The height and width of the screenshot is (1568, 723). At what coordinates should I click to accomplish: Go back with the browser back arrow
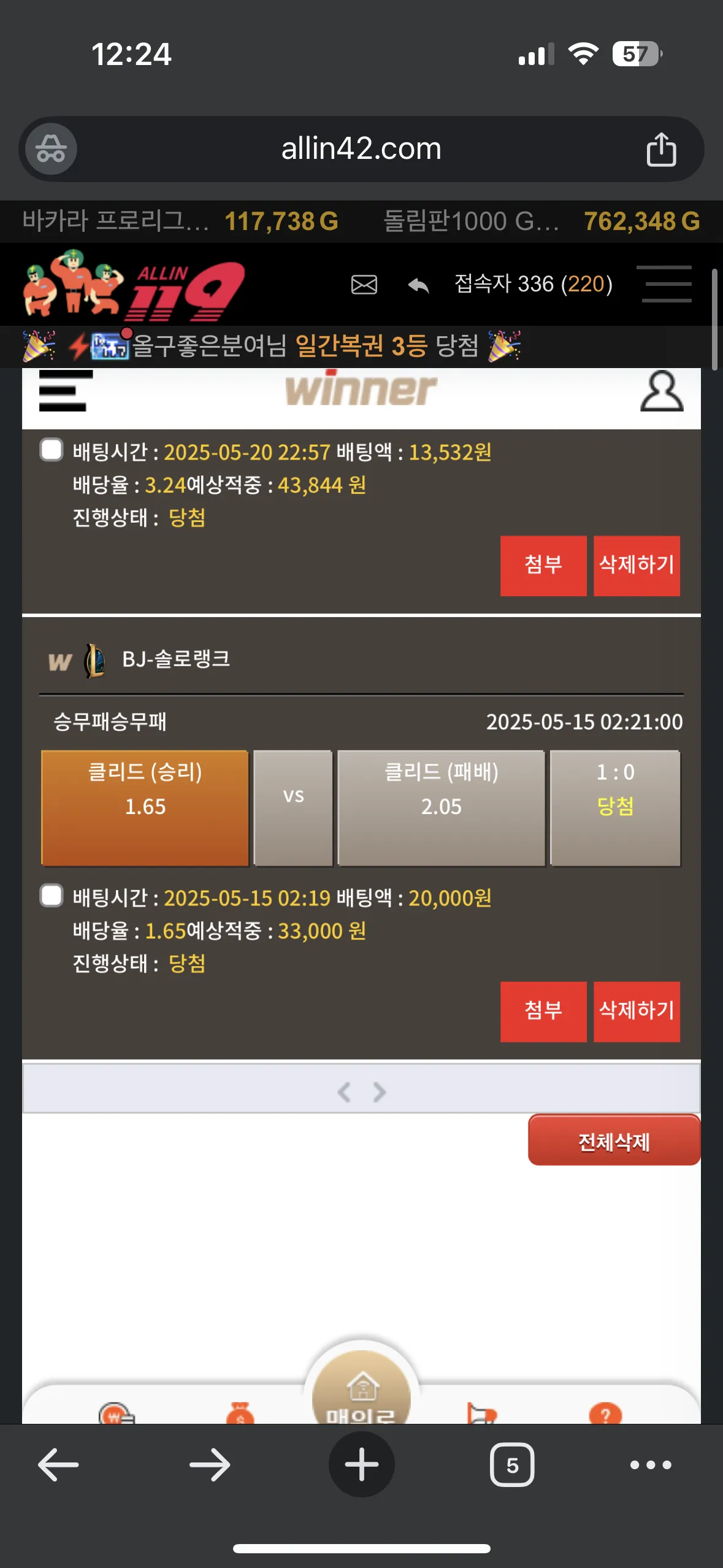click(58, 1465)
